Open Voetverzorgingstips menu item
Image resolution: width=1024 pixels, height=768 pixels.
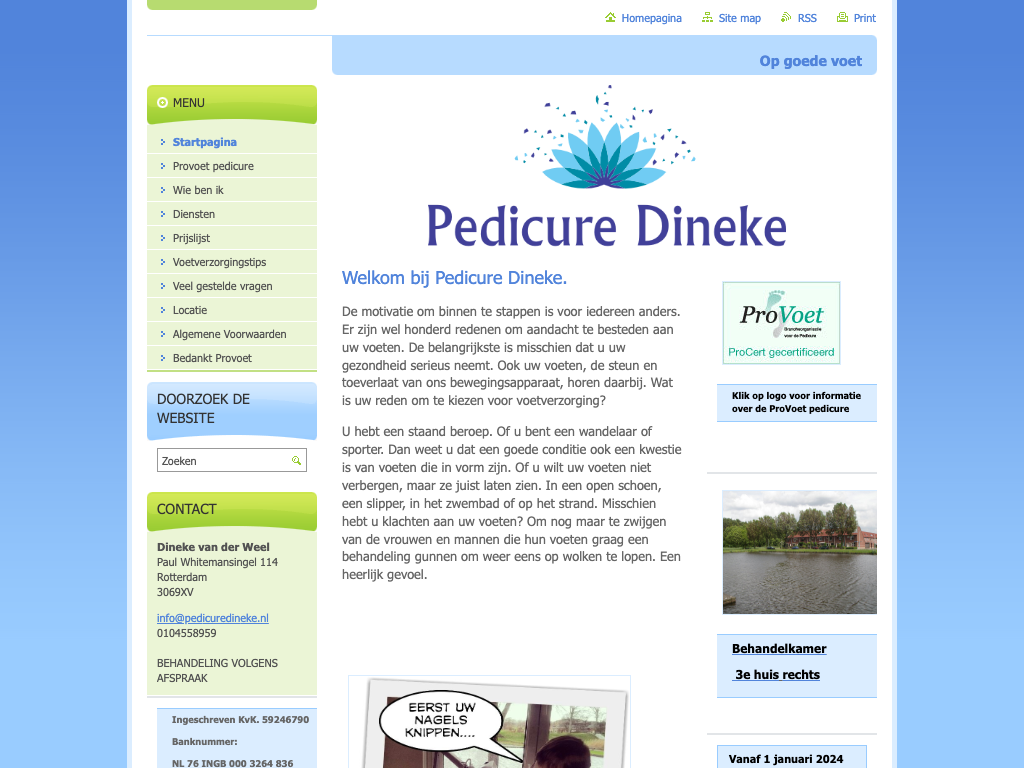219,262
